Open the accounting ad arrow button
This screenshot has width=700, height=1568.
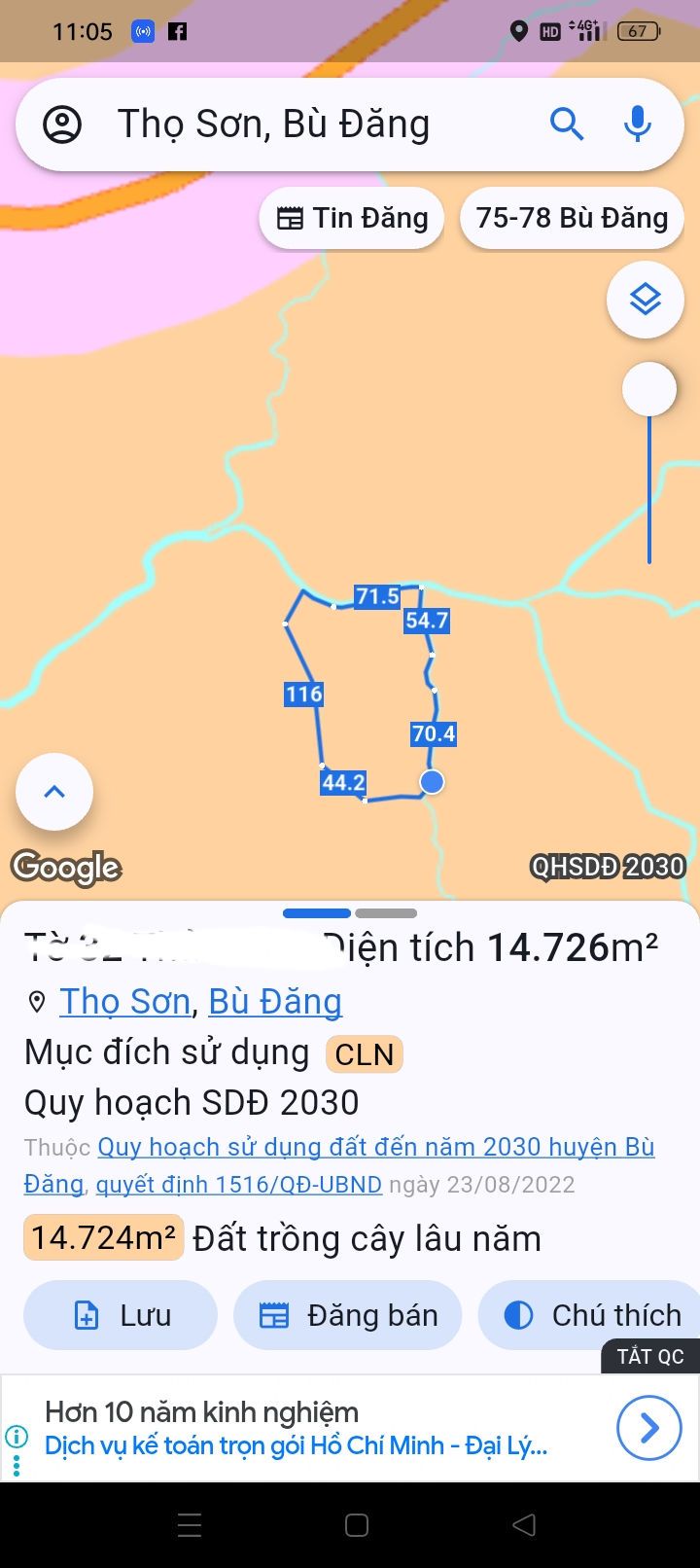pyautogui.click(x=648, y=1428)
